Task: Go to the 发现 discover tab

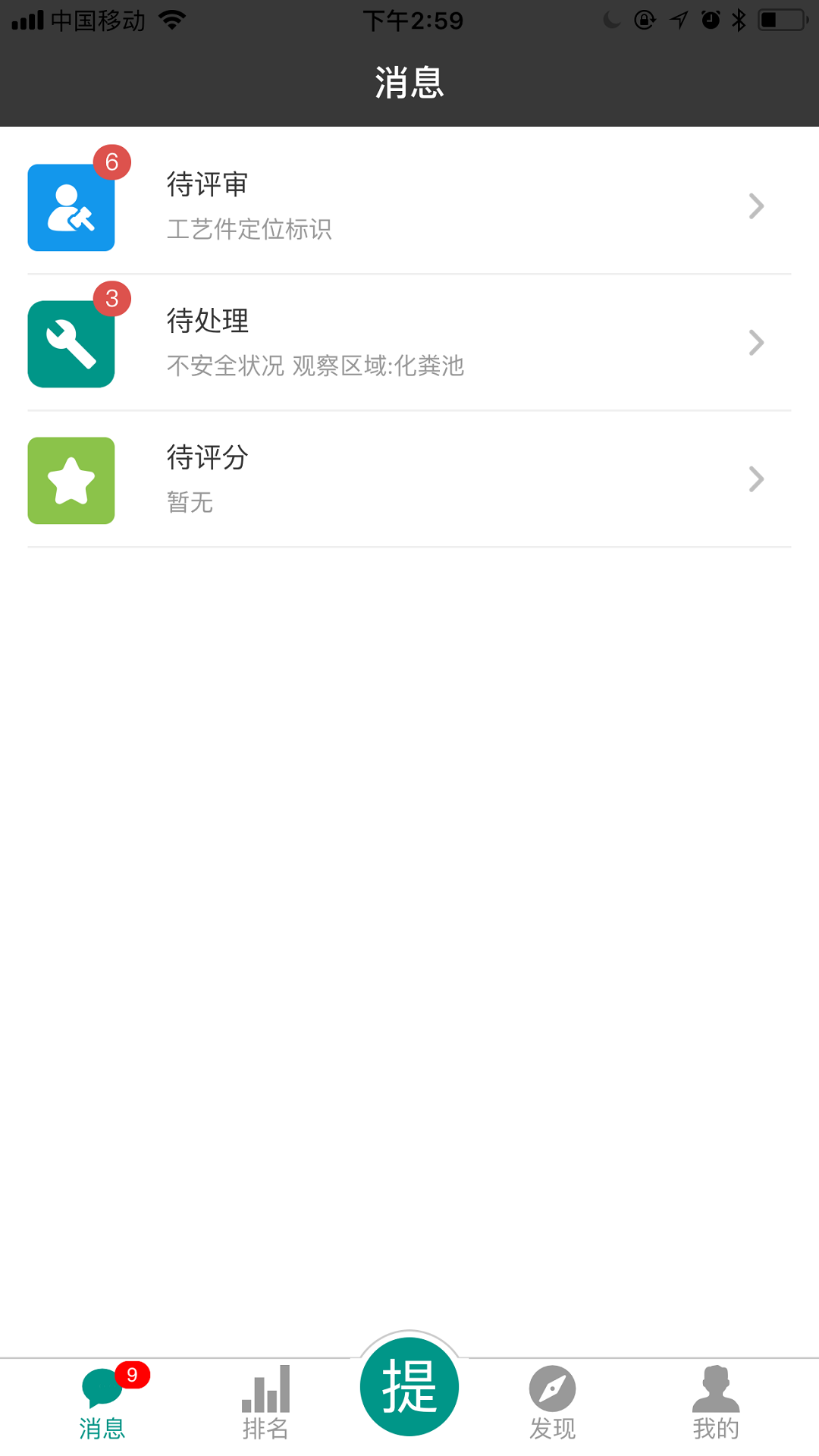Action: [x=552, y=1403]
